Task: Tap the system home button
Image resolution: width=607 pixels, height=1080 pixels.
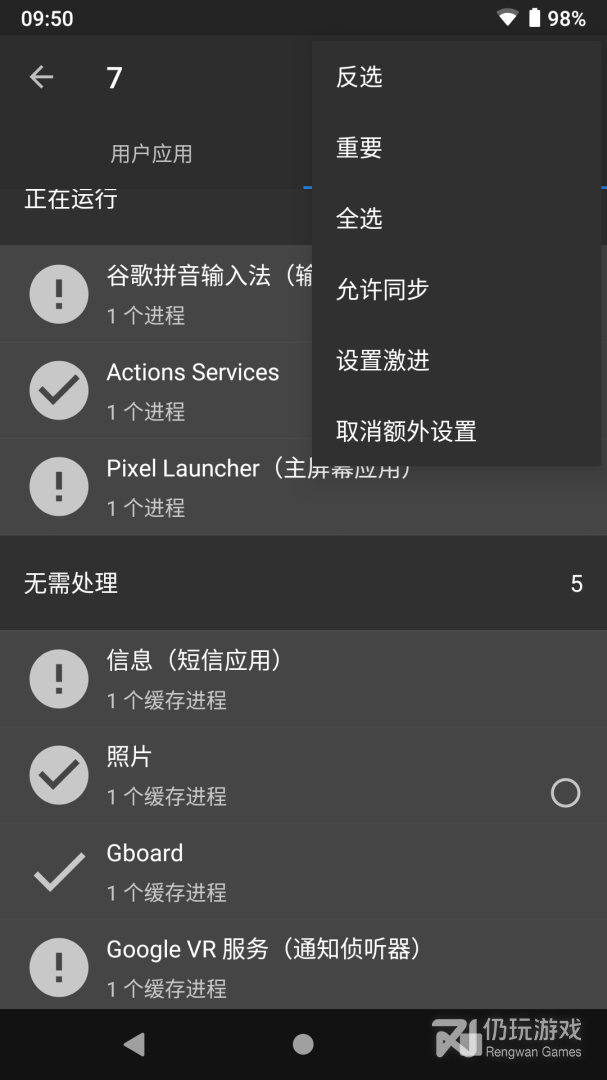Action: (x=303, y=1044)
